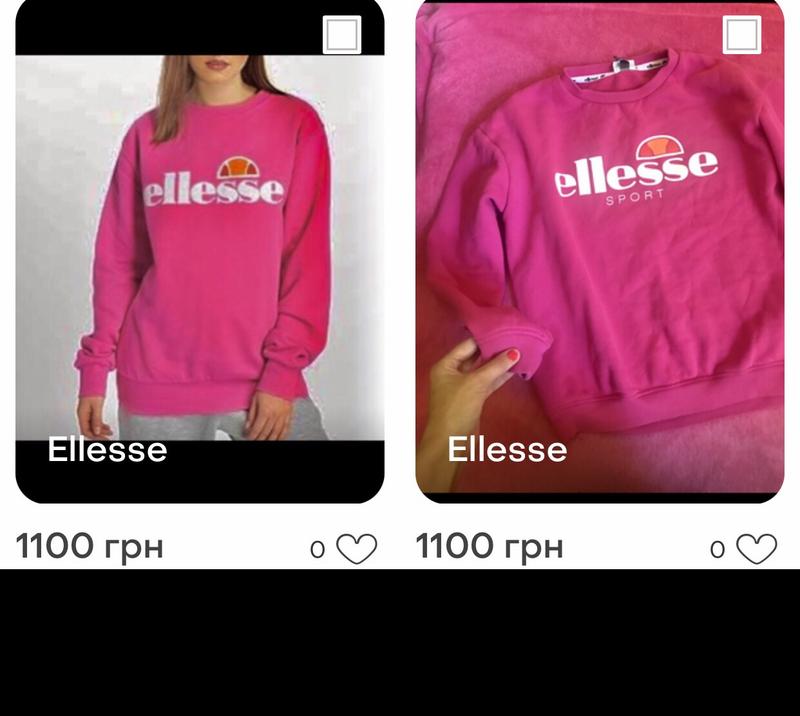Tick the checkbox on the model-worn Ellesse sweatshirt card
Viewport: 800px width, 716px height.
click(342, 35)
